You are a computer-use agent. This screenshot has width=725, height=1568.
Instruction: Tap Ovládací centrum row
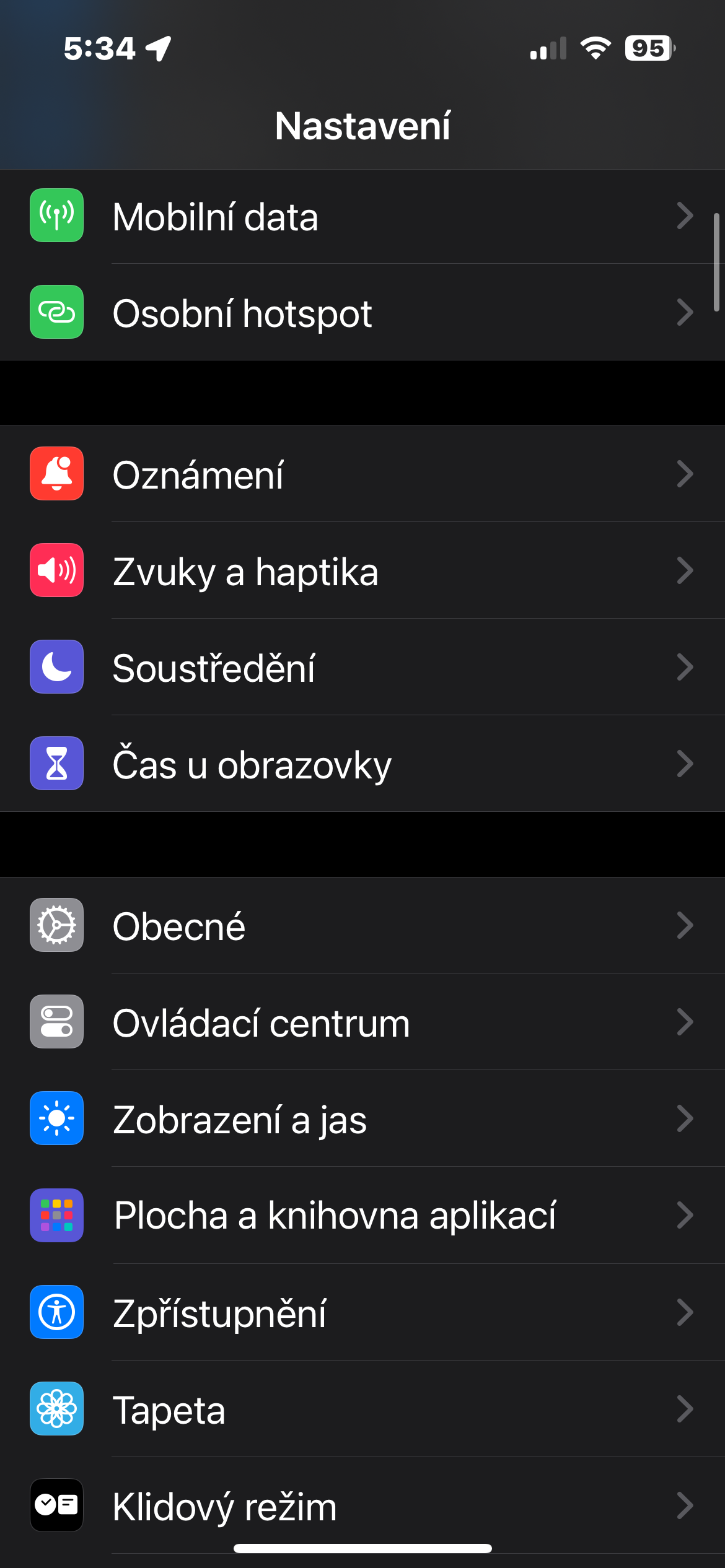pos(362,1022)
